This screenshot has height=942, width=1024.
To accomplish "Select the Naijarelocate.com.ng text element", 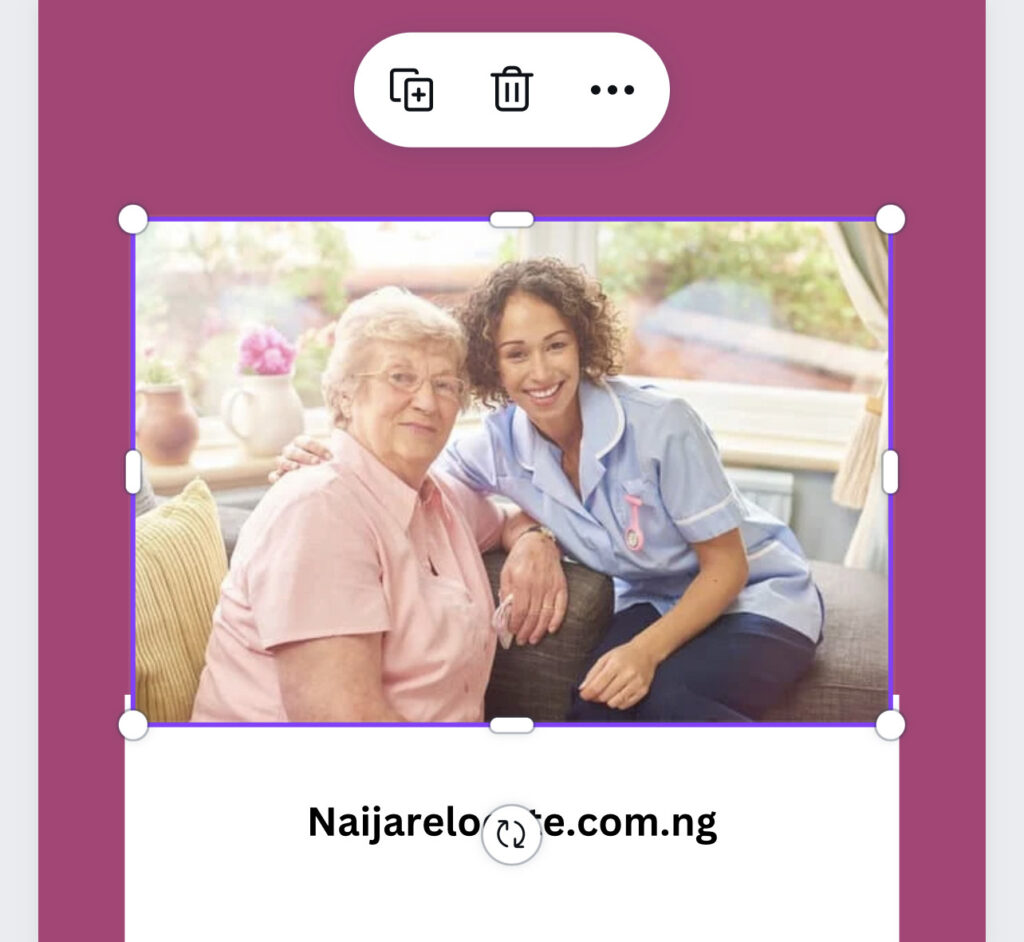I will [x=390, y=824].
